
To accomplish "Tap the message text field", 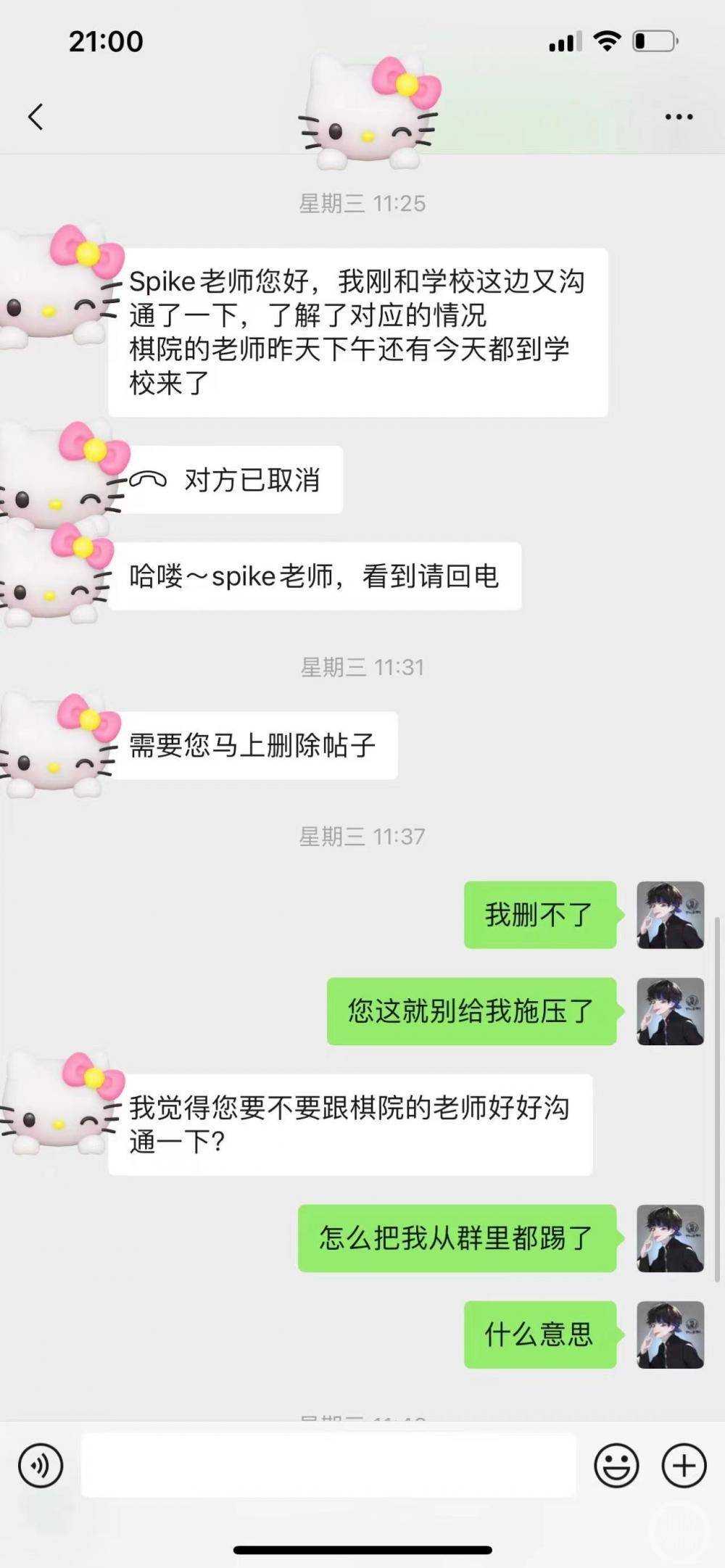I will (328, 1466).
